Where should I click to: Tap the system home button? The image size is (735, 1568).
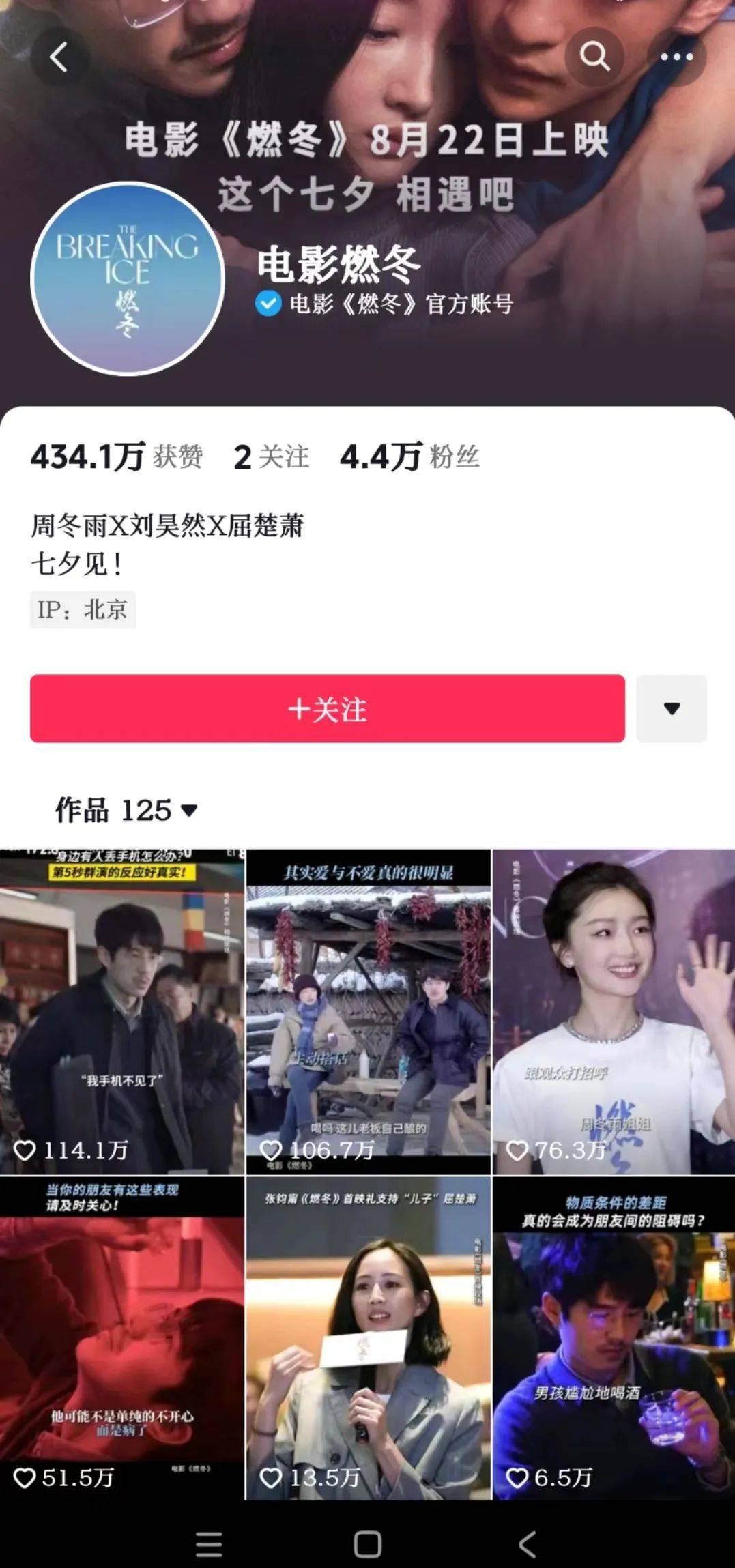point(367,1543)
